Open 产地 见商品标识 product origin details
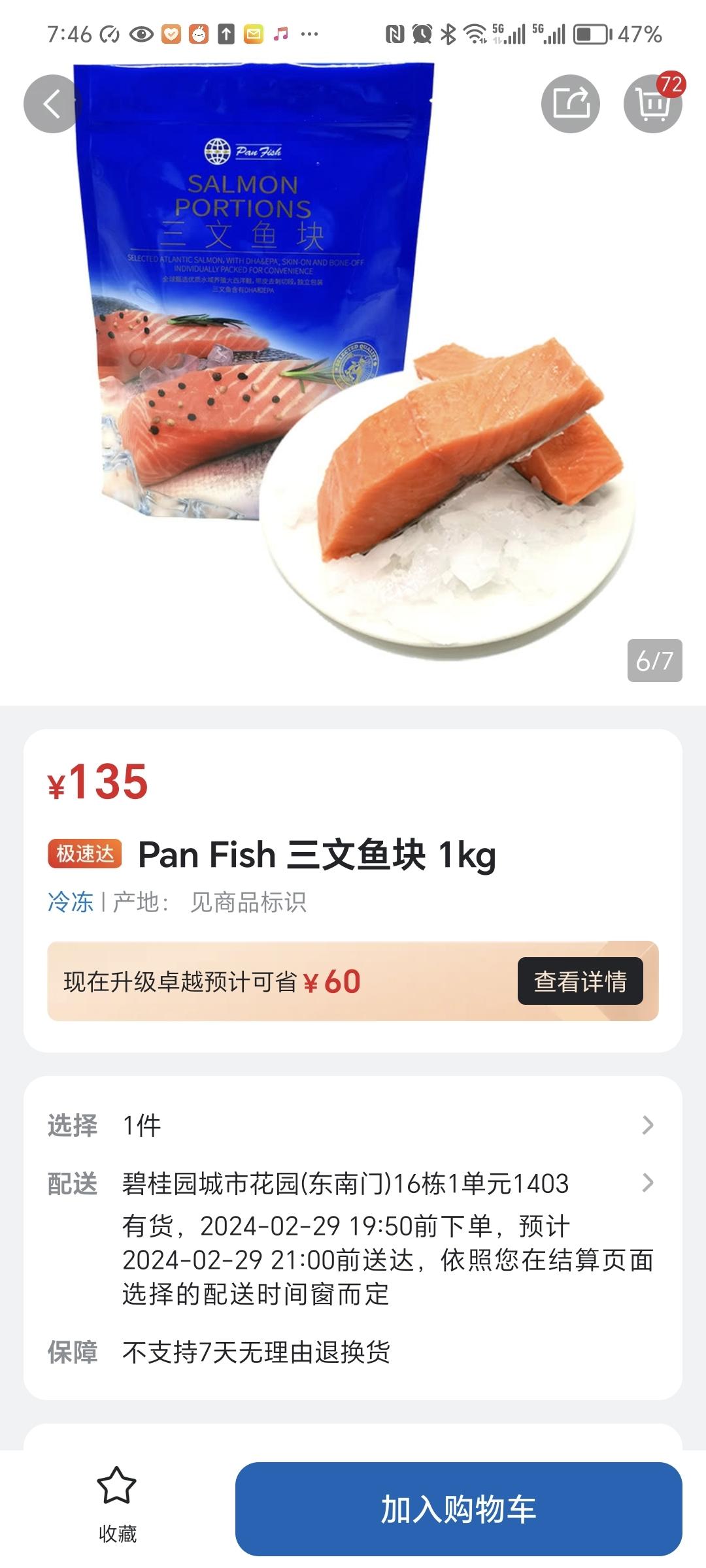 (x=250, y=902)
